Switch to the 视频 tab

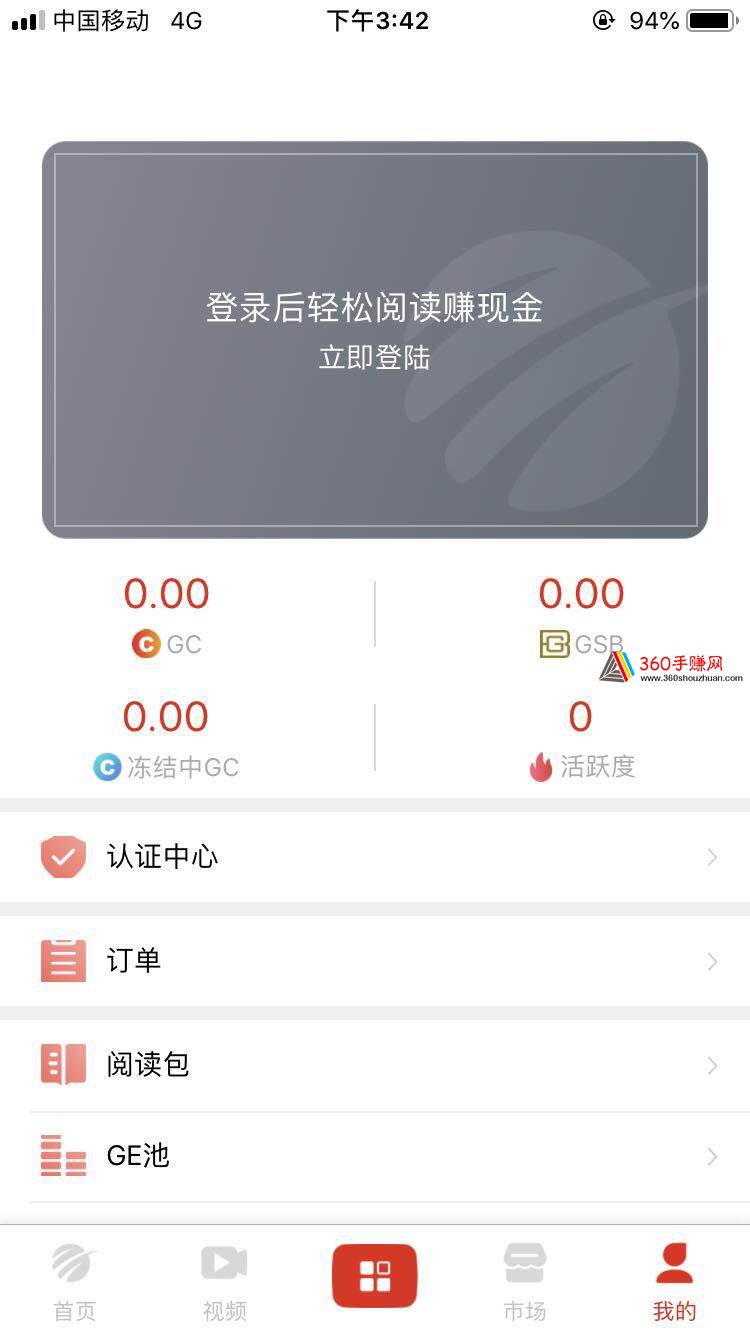pos(225,1282)
